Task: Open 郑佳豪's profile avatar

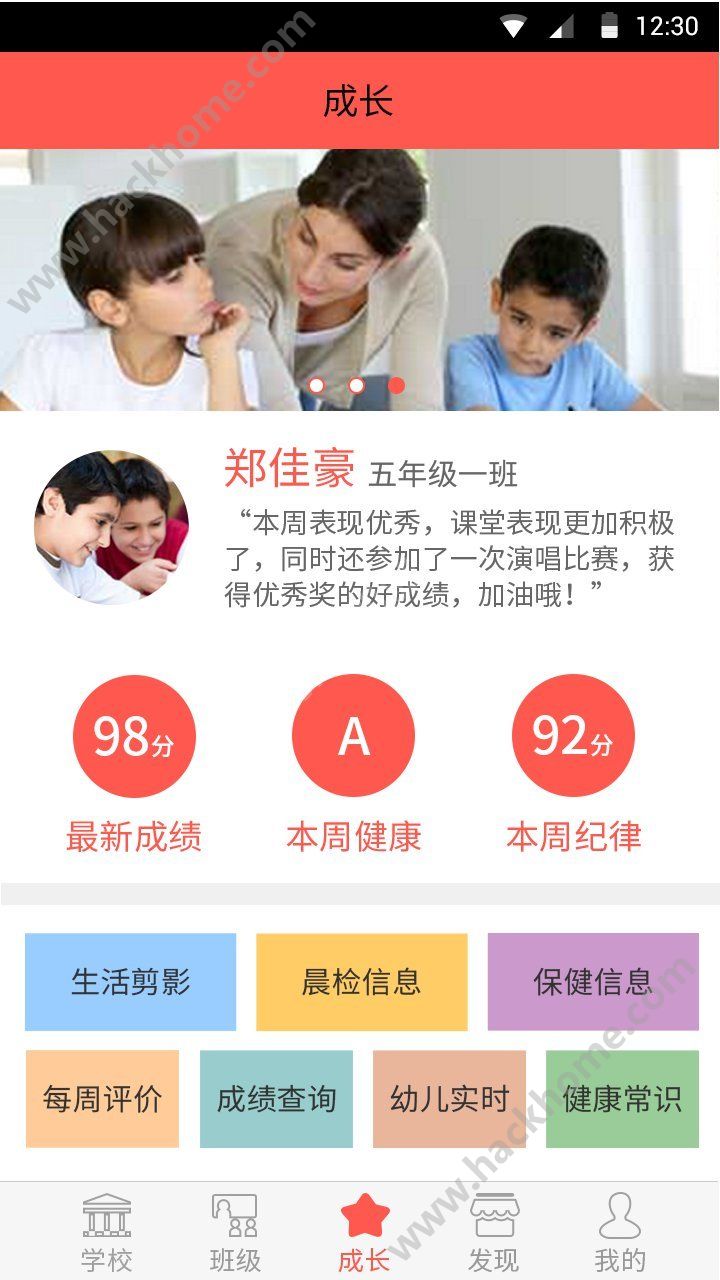Action: point(111,527)
